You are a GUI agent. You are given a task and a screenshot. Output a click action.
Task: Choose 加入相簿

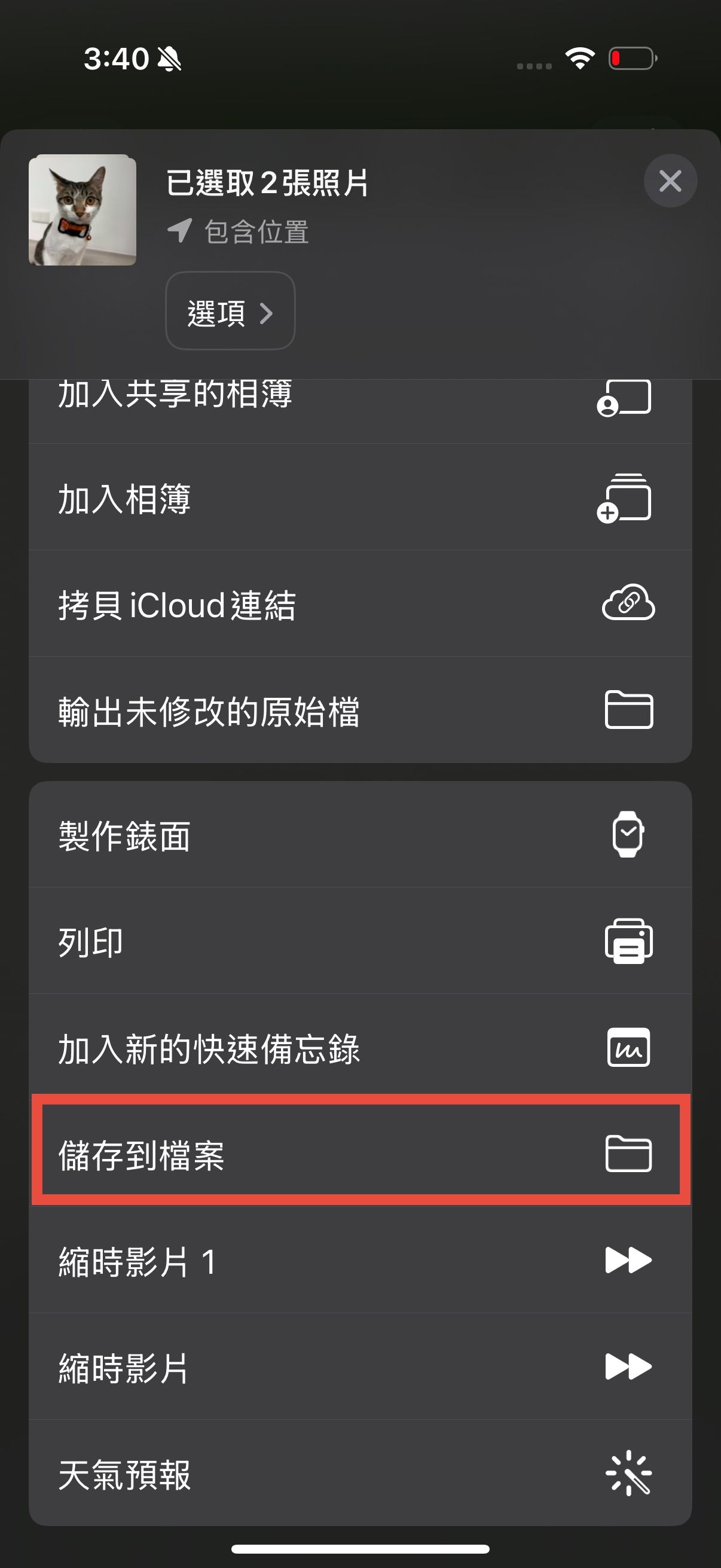click(359, 498)
